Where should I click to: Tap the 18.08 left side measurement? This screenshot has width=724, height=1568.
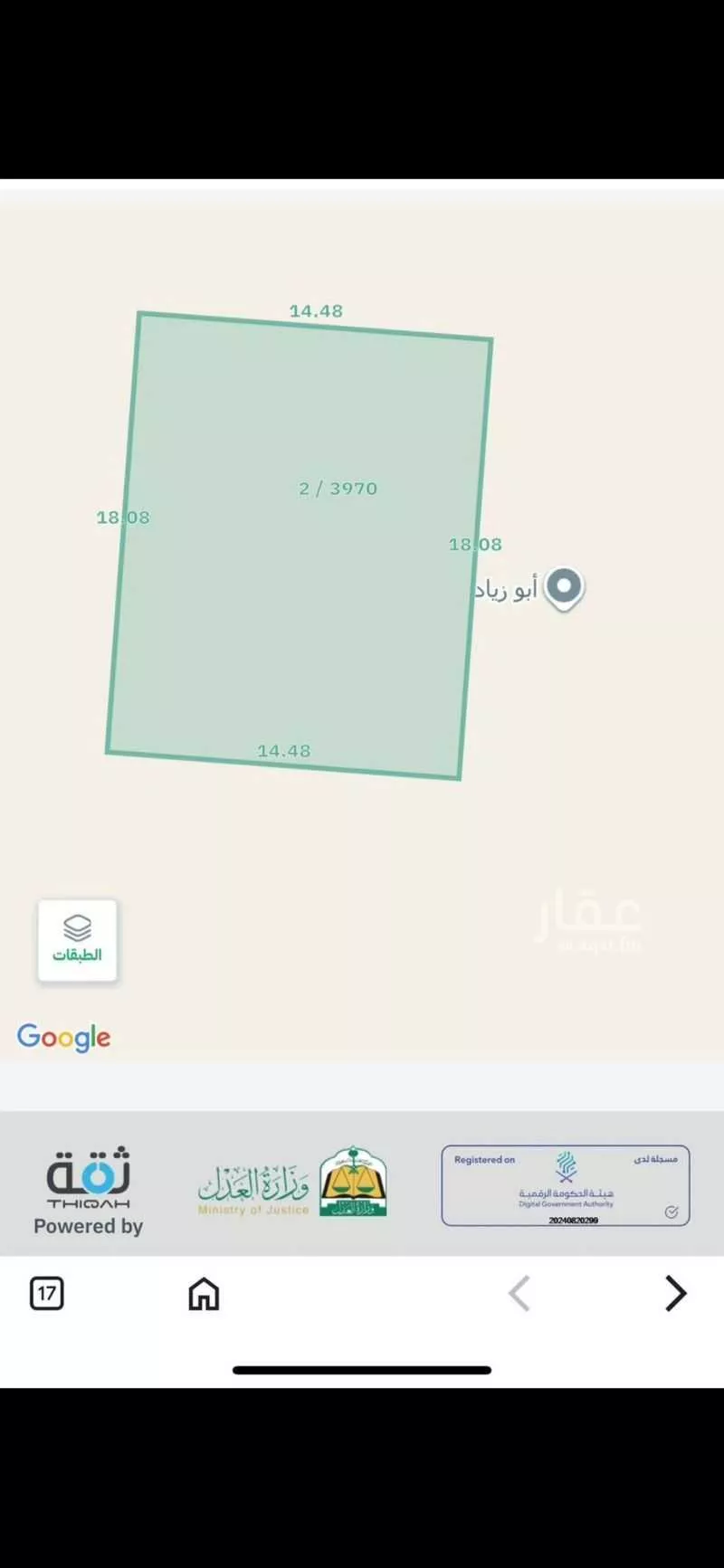point(122,518)
